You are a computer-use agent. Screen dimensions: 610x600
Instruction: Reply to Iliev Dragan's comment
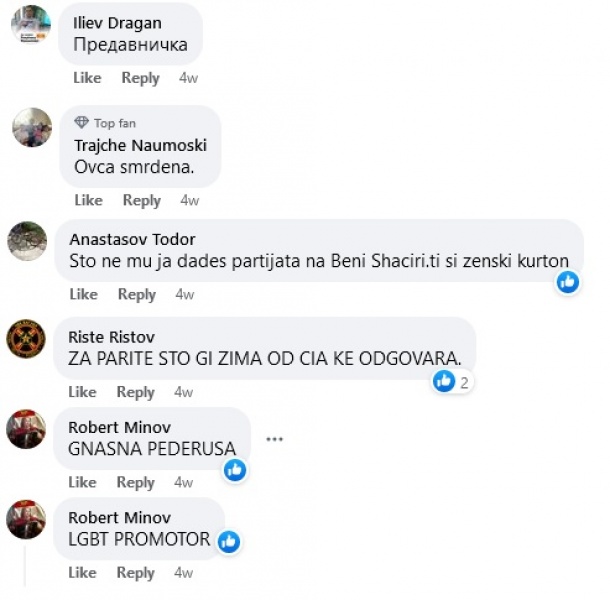140,78
